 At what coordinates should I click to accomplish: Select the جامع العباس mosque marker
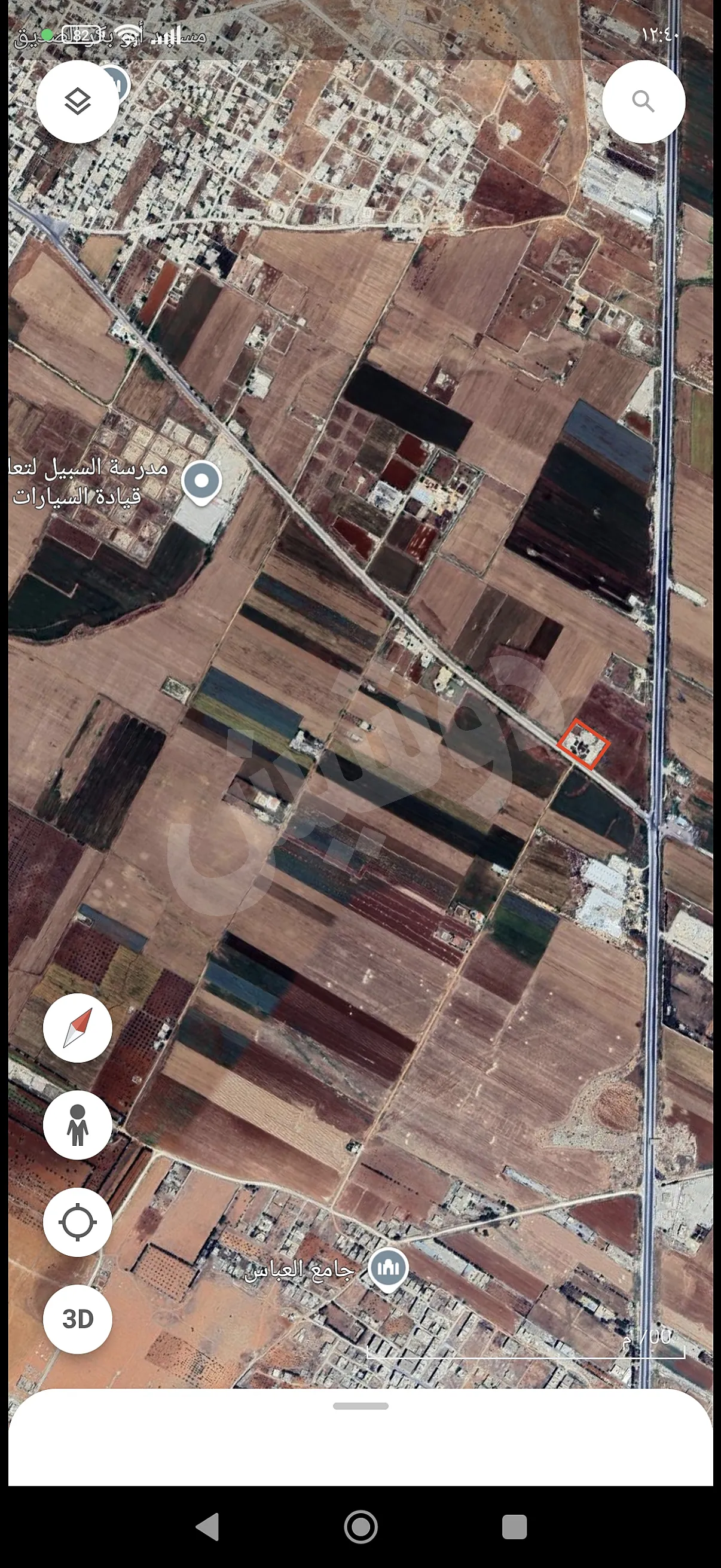click(x=388, y=1268)
